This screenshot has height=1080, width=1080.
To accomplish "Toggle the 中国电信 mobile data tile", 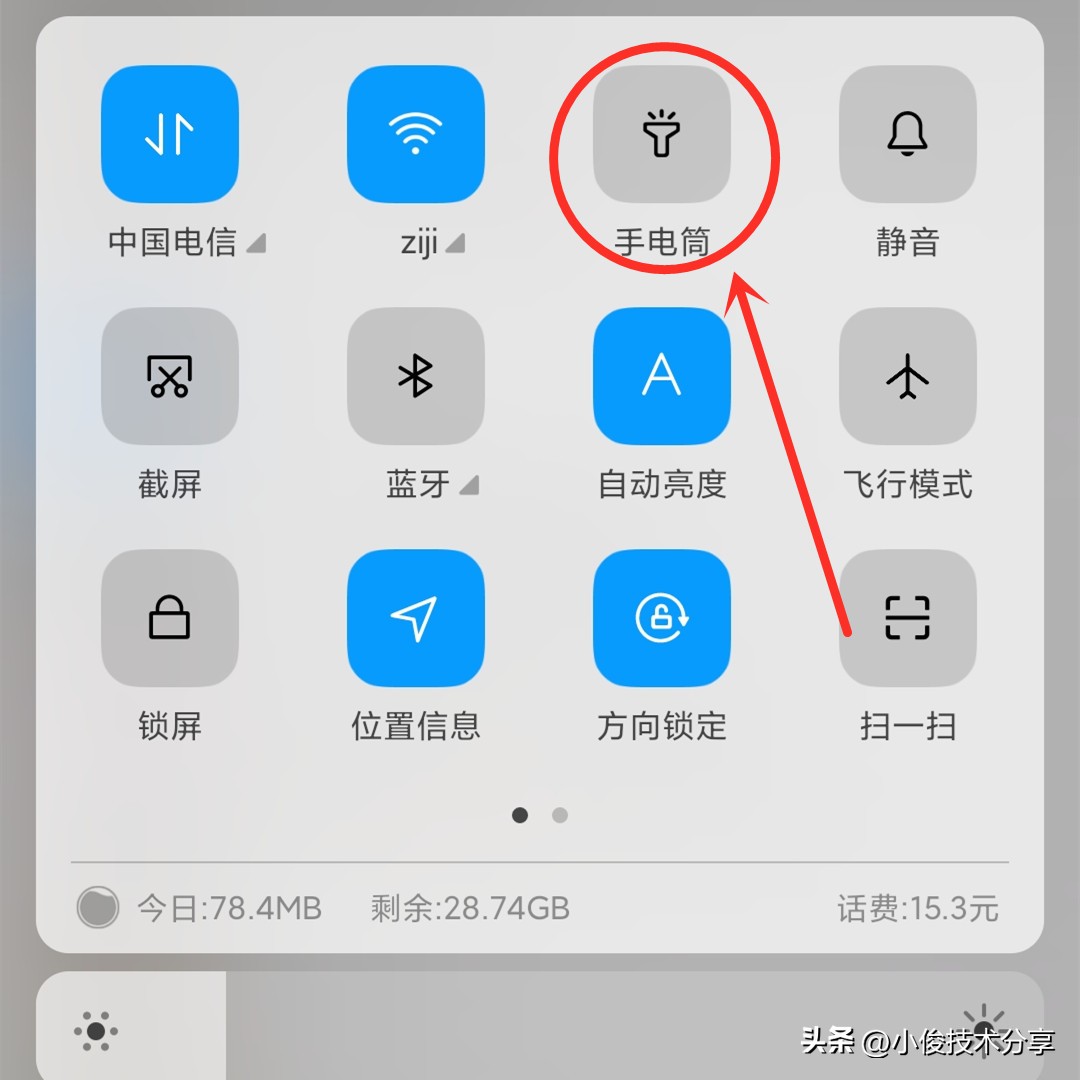I will click(169, 135).
